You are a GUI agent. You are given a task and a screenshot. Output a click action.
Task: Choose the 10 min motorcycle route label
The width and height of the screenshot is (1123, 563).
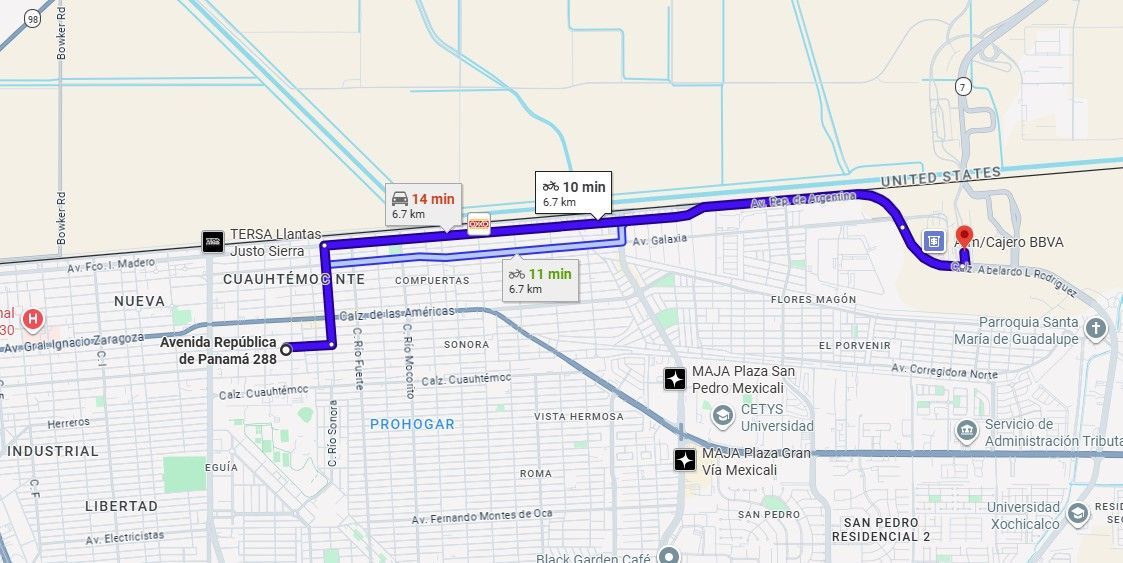click(573, 193)
